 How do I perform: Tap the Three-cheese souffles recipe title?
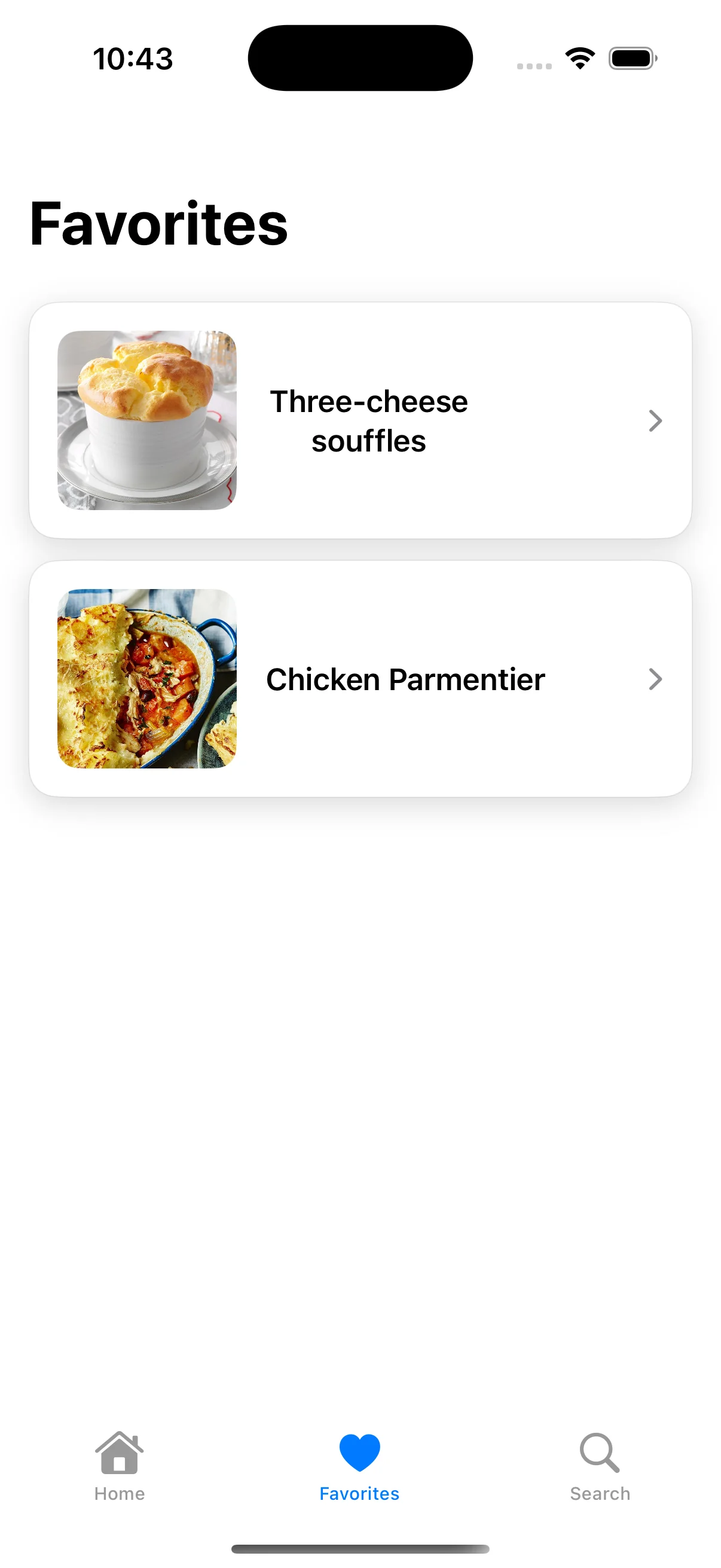tap(368, 421)
